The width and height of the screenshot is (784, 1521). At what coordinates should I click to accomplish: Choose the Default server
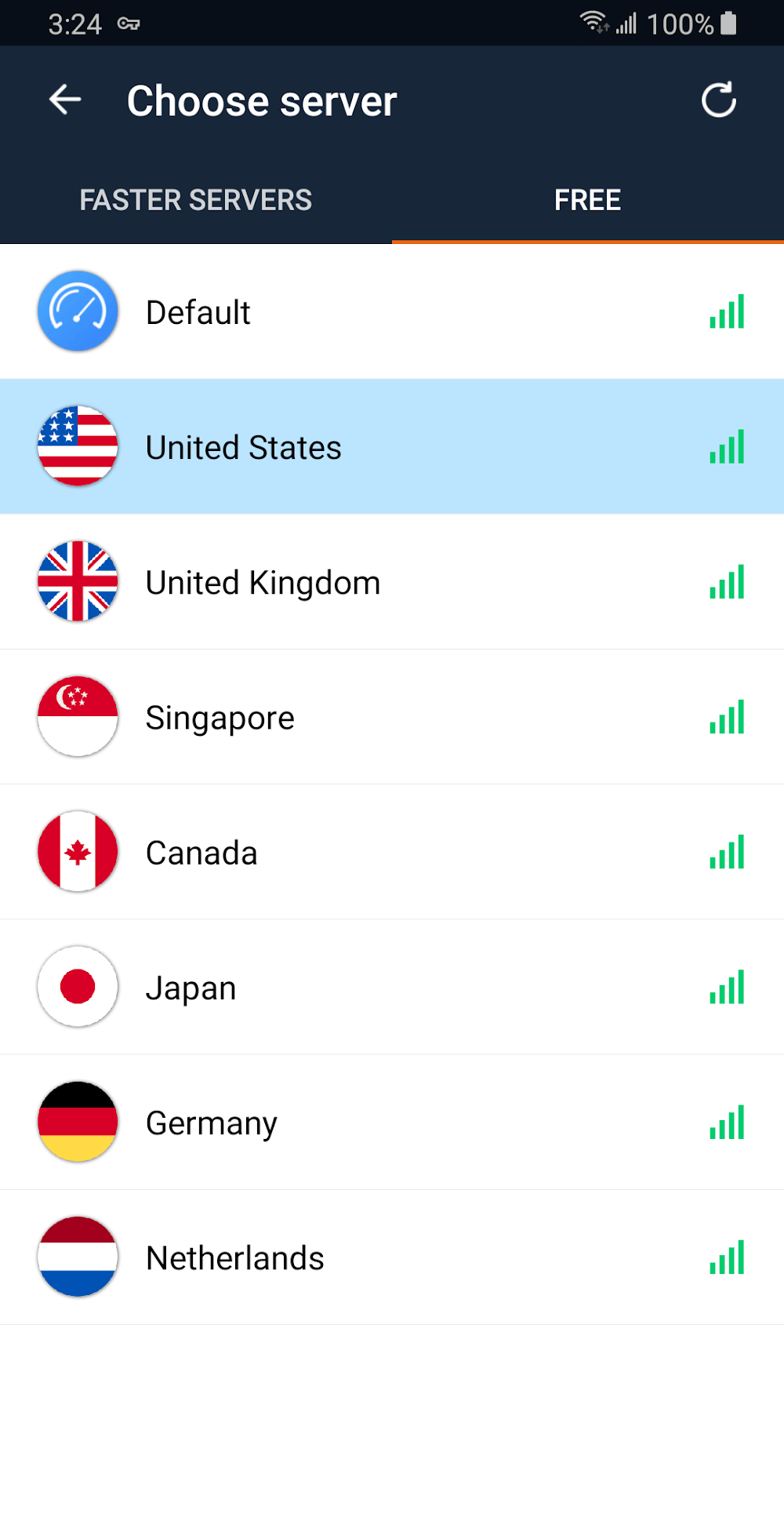click(392, 312)
